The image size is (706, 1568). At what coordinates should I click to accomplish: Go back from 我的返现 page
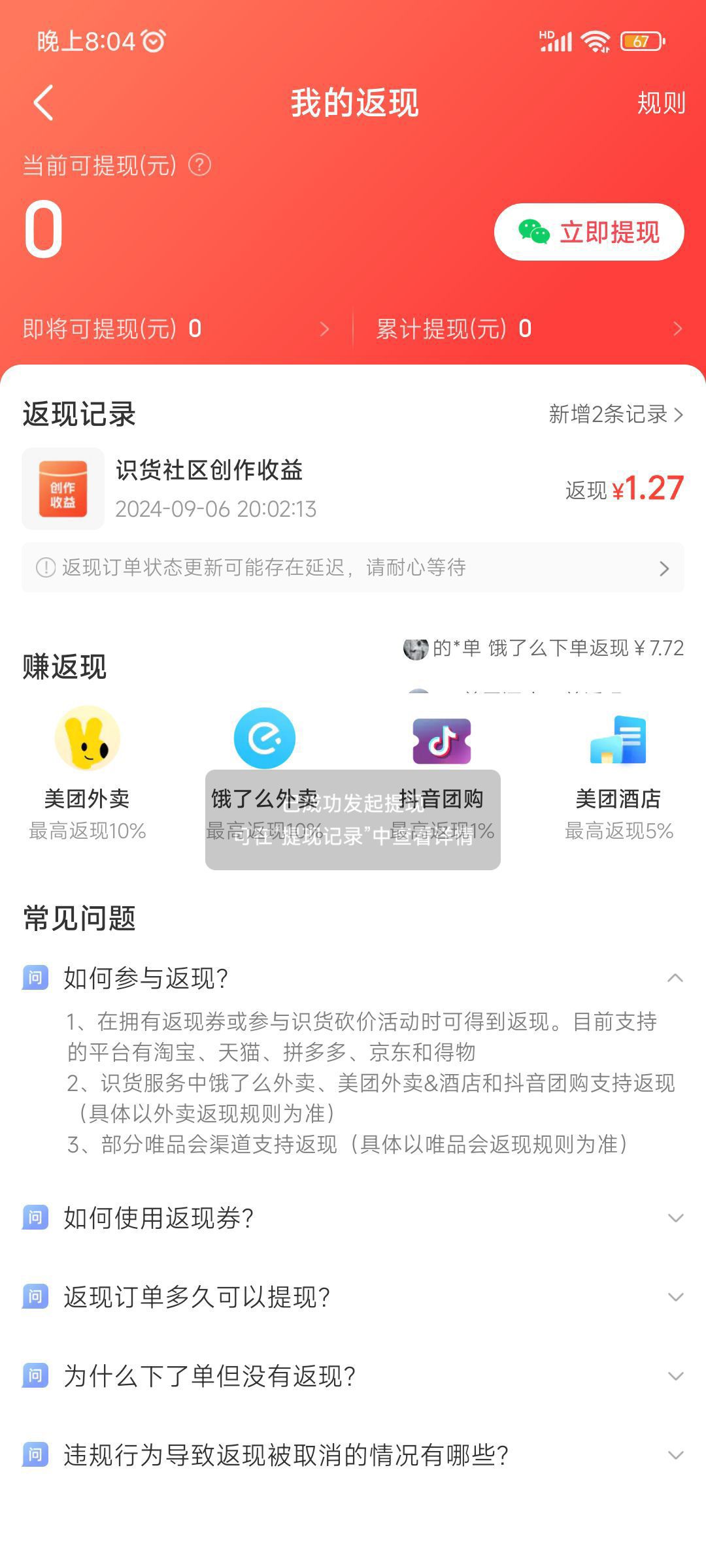click(43, 103)
